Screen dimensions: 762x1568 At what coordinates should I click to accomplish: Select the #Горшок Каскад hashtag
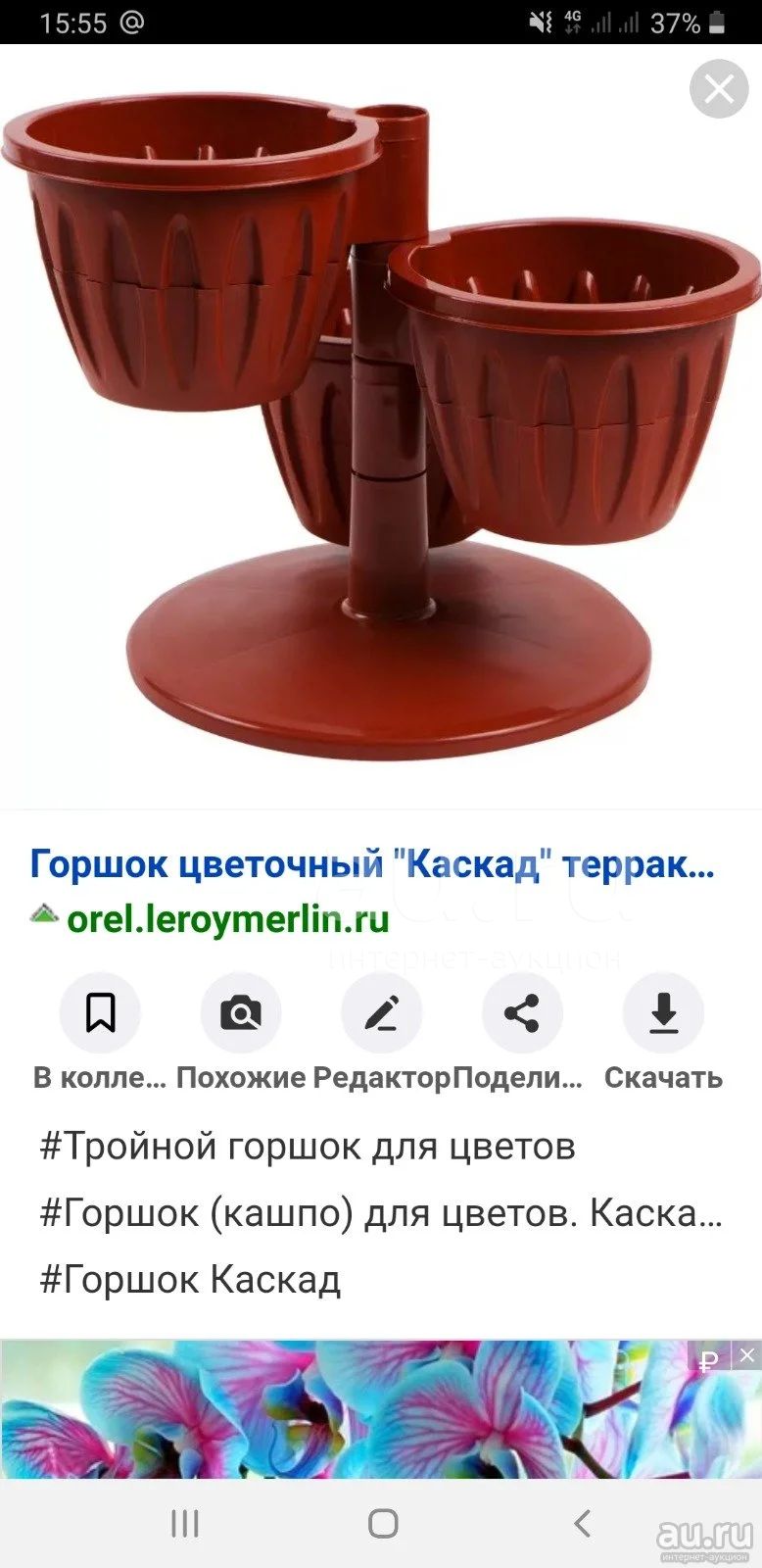tap(190, 1280)
